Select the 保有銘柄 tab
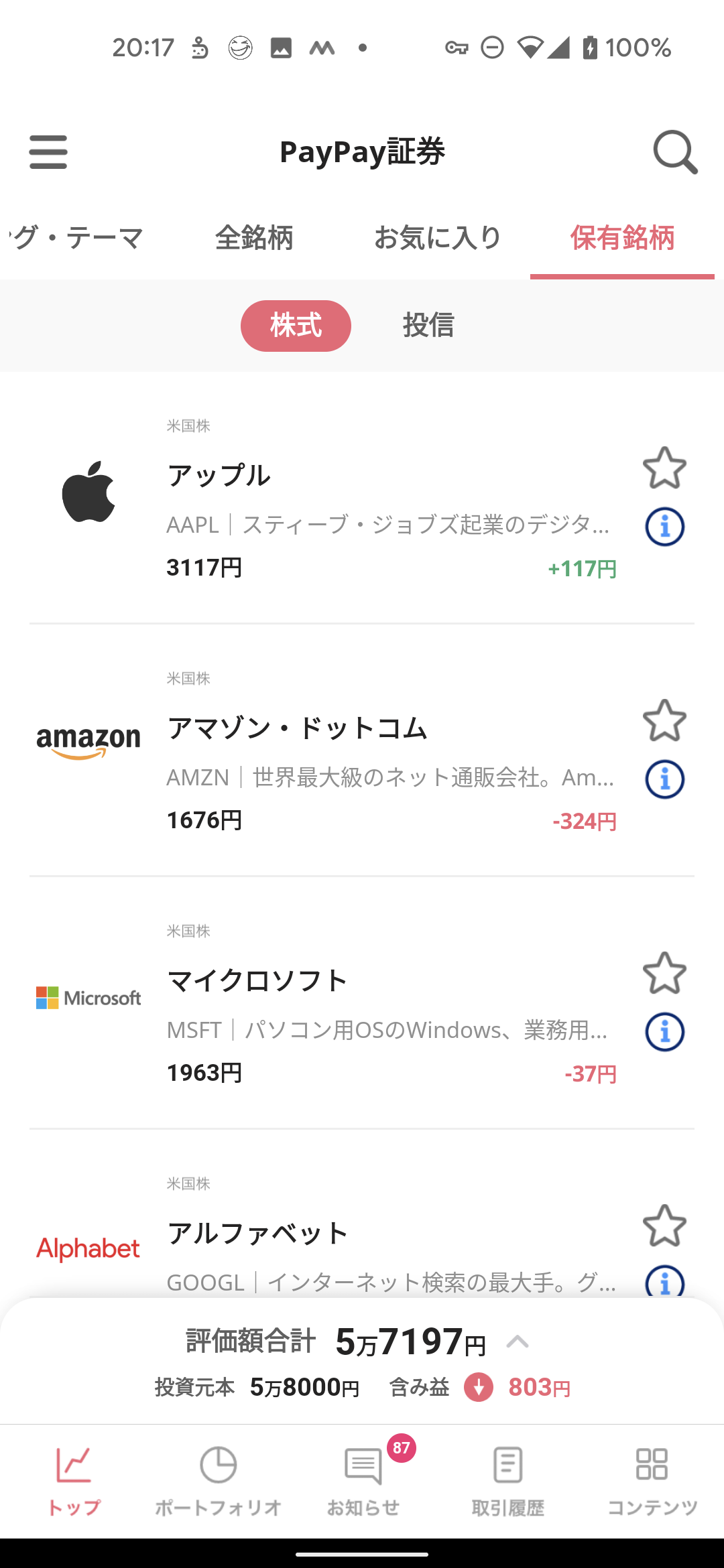Viewport: 724px width, 1568px height. pyautogui.click(x=622, y=238)
